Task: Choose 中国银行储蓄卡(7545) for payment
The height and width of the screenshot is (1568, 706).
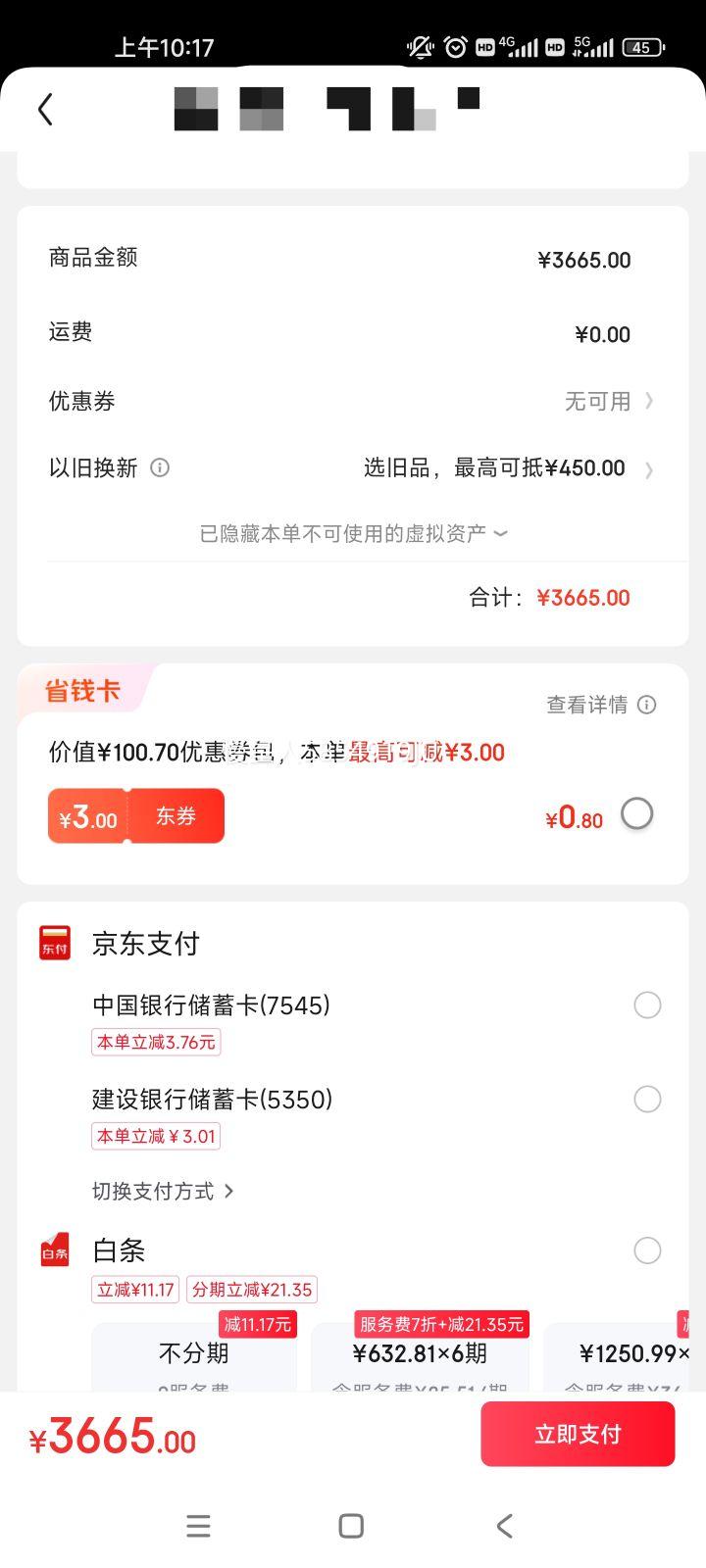Action: (646, 1004)
